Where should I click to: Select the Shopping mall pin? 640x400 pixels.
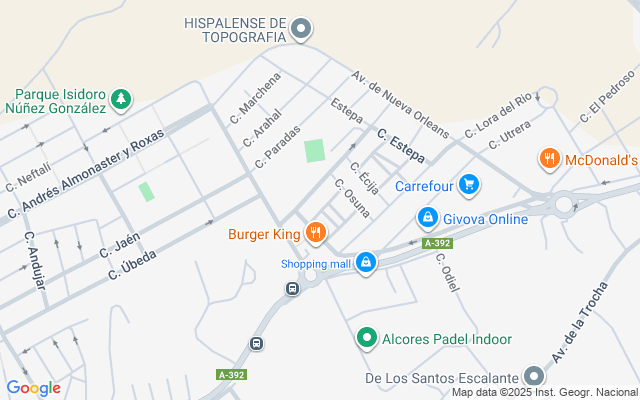click(366, 262)
